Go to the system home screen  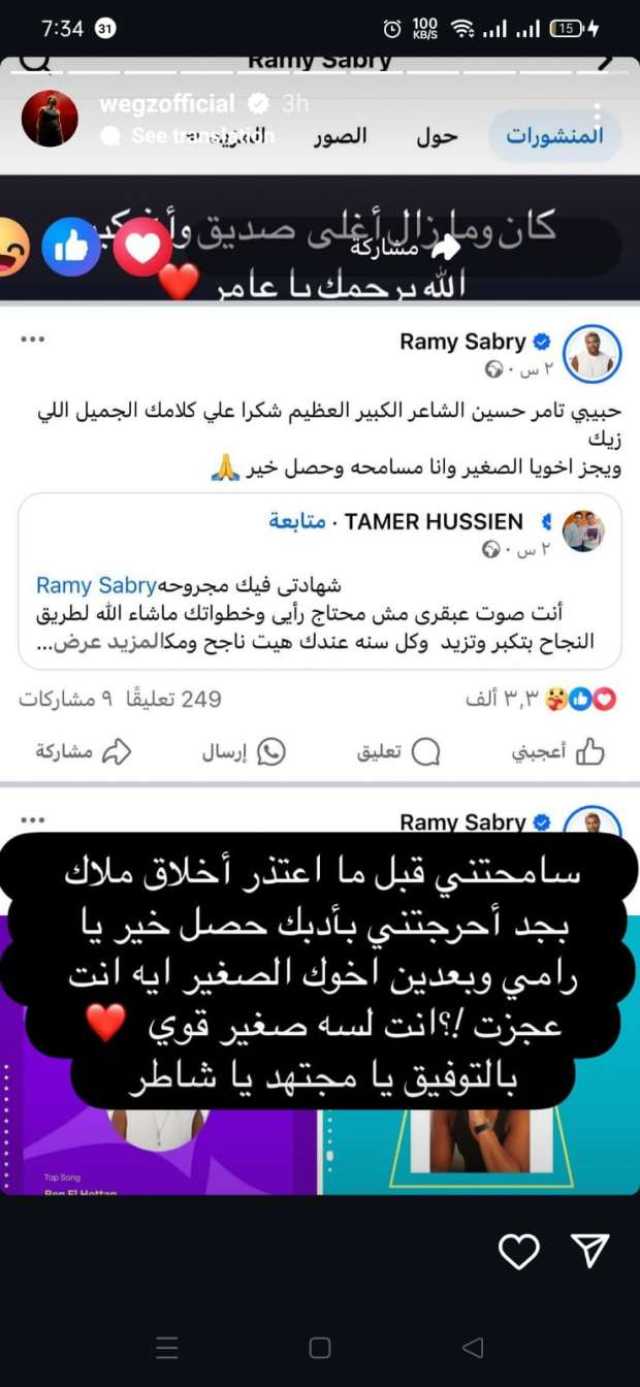pyautogui.click(x=320, y=1347)
